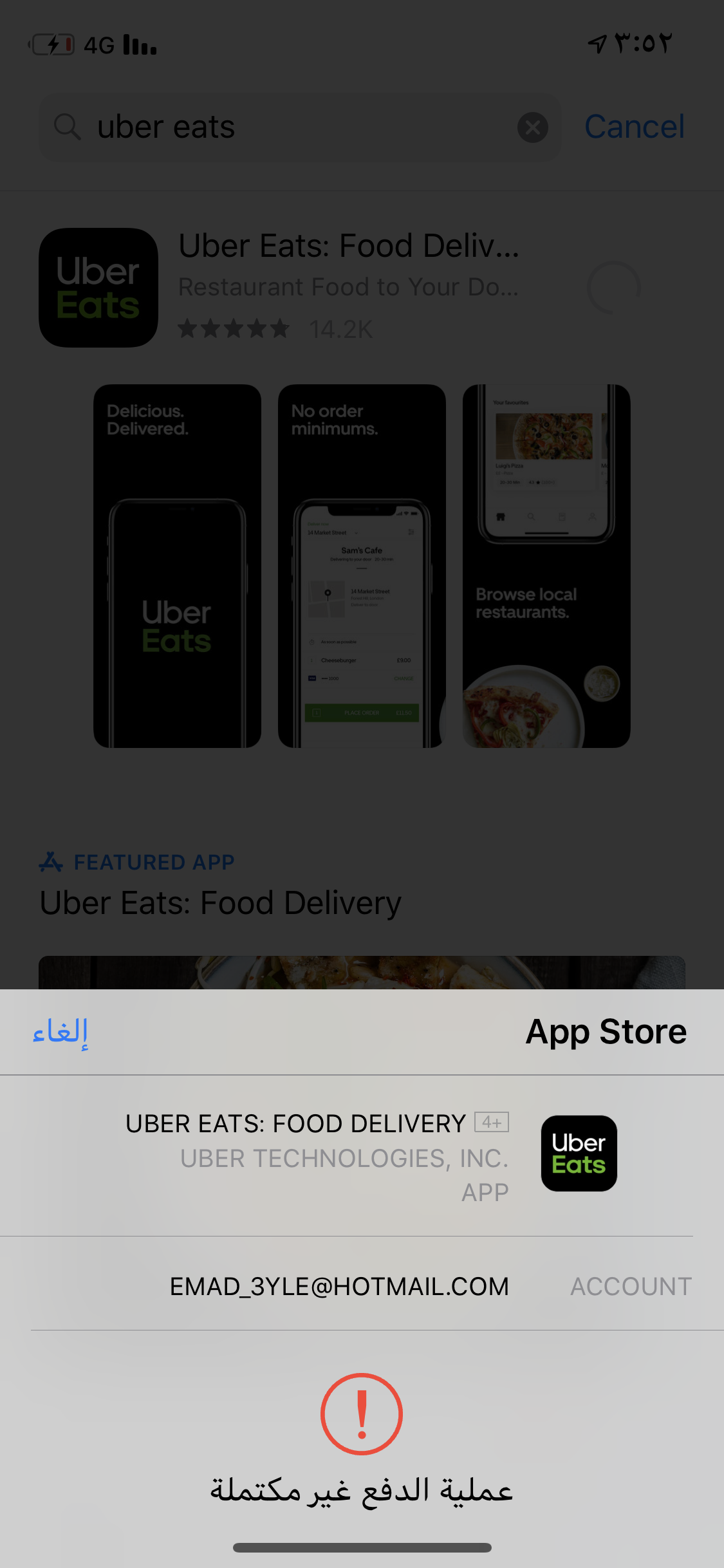The height and width of the screenshot is (1568, 724).
Task: View the Delicious. Delivered. screenshot
Action: tap(177, 566)
